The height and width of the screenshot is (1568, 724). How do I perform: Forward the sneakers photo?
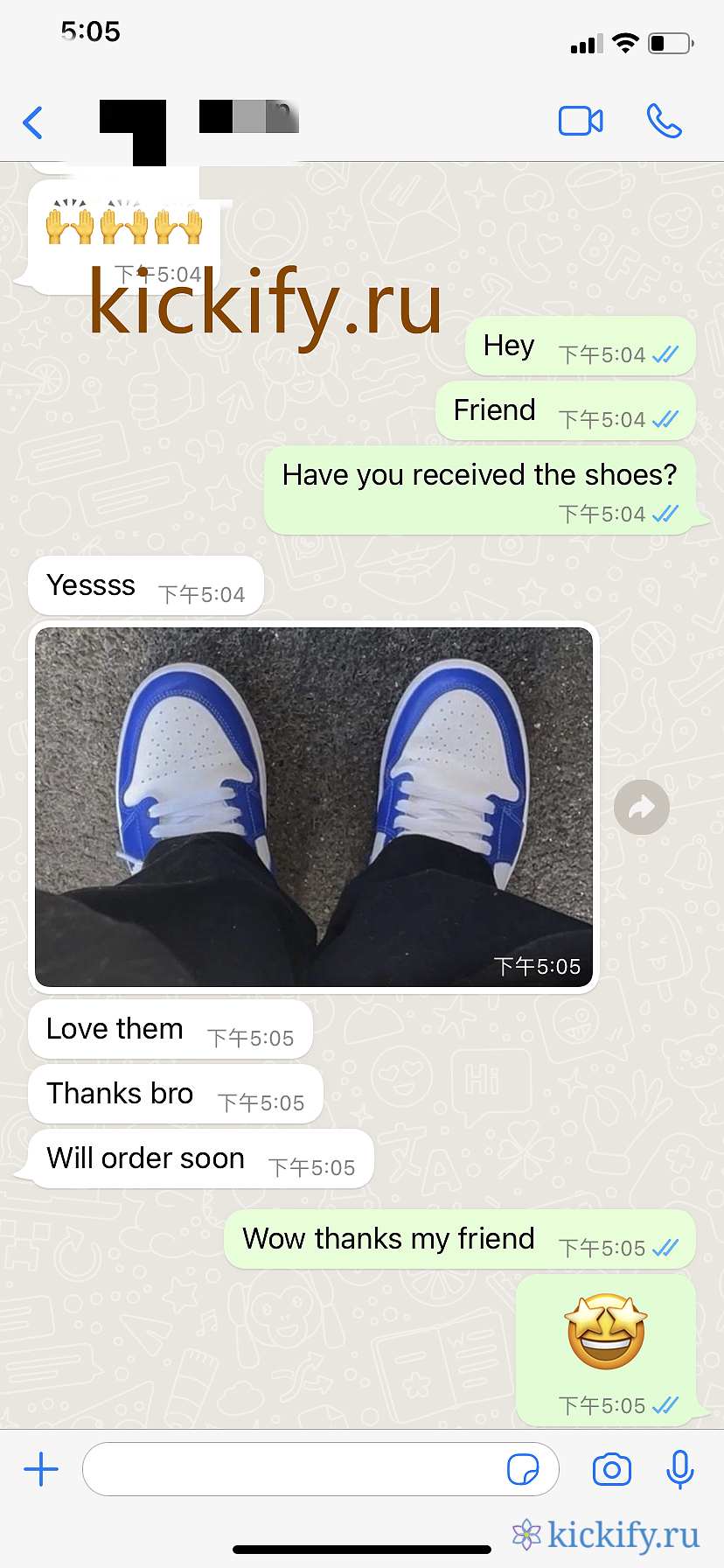[642, 807]
